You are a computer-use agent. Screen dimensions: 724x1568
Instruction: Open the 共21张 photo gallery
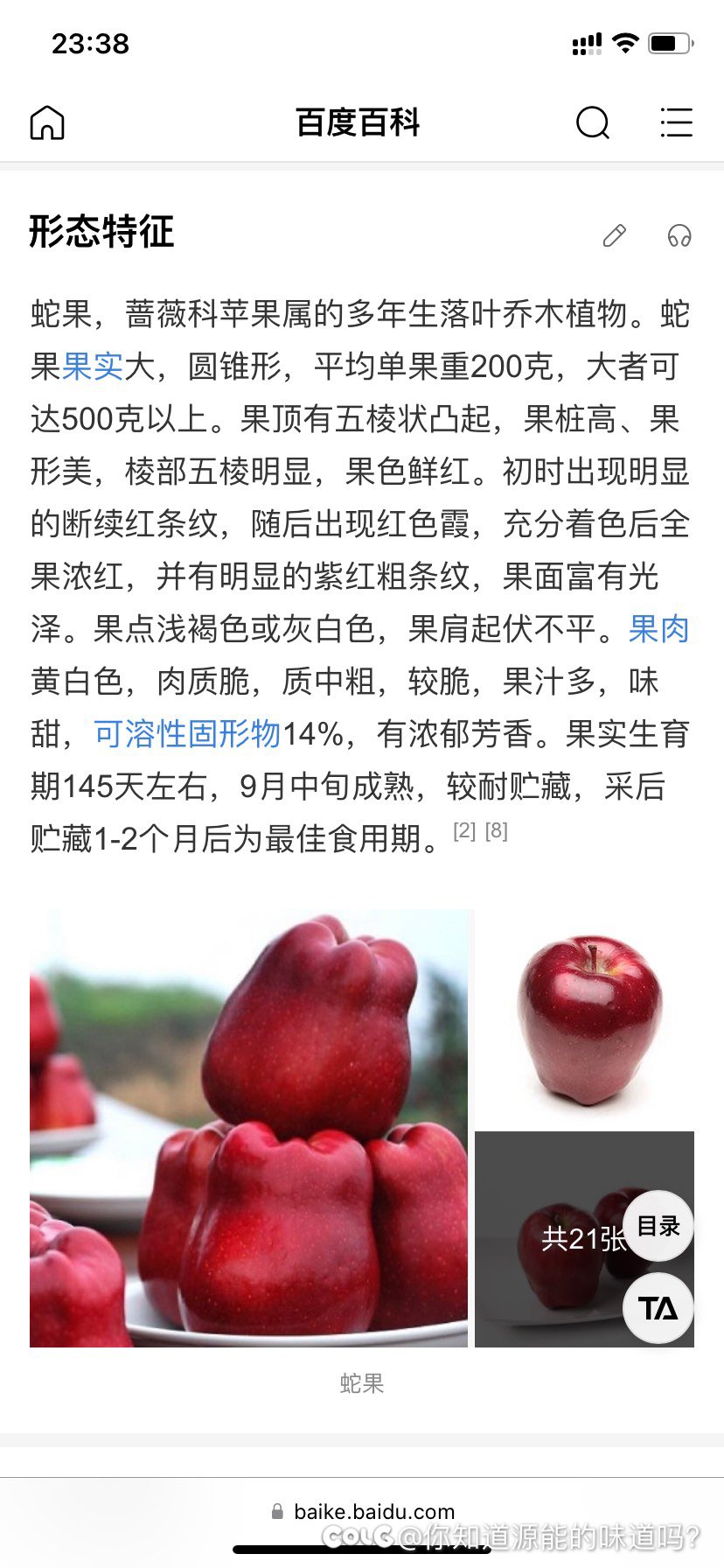(584, 1239)
